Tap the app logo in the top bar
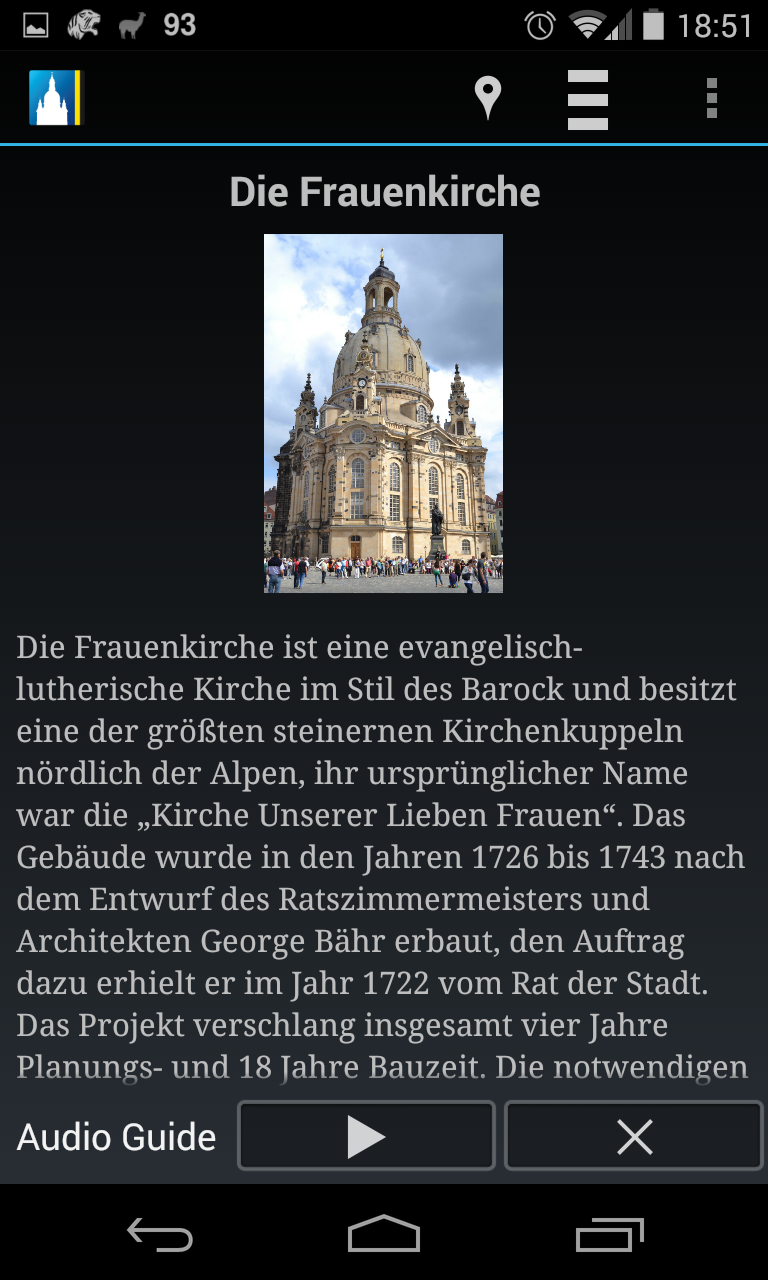 [x=56, y=98]
